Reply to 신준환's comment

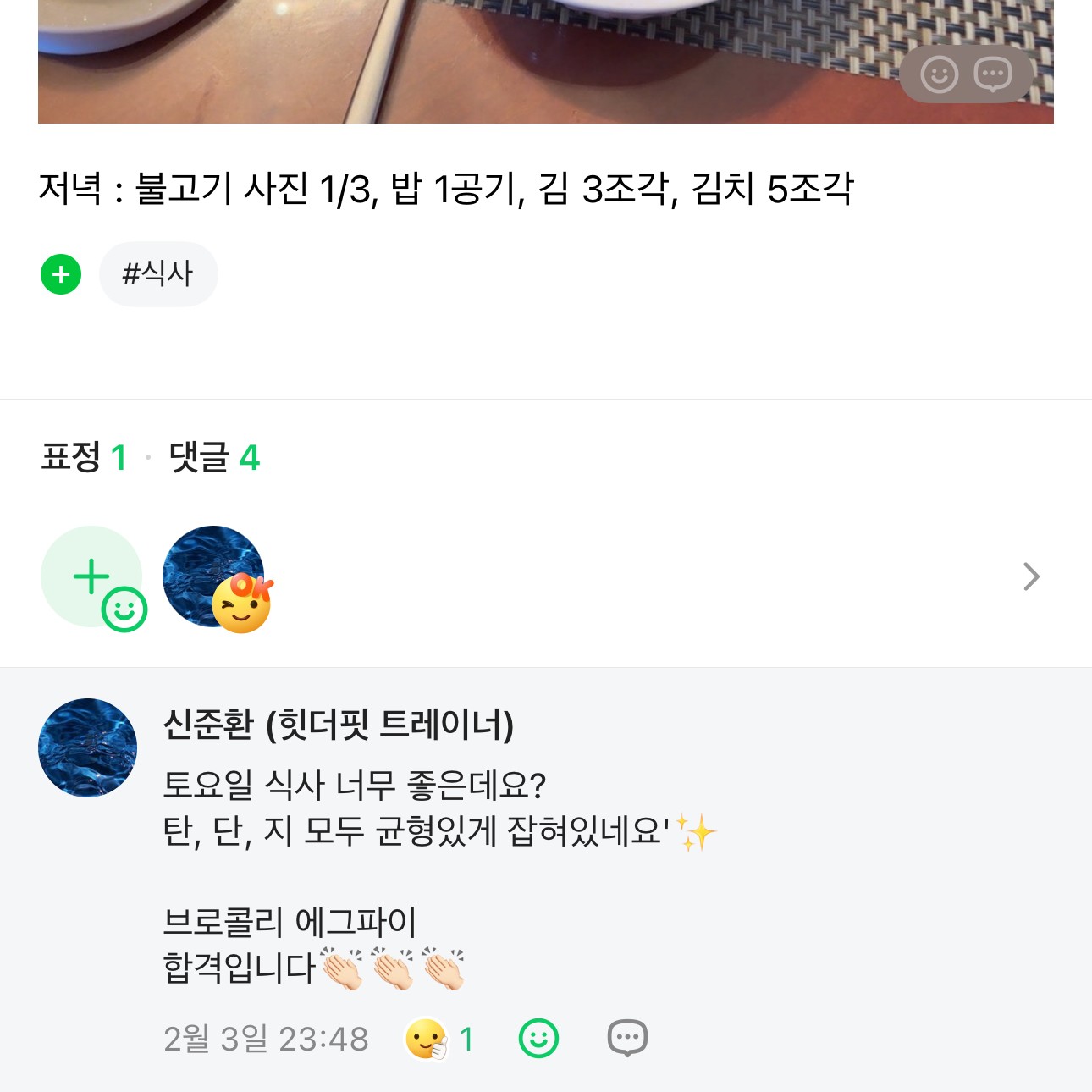click(x=627, y=1039)
